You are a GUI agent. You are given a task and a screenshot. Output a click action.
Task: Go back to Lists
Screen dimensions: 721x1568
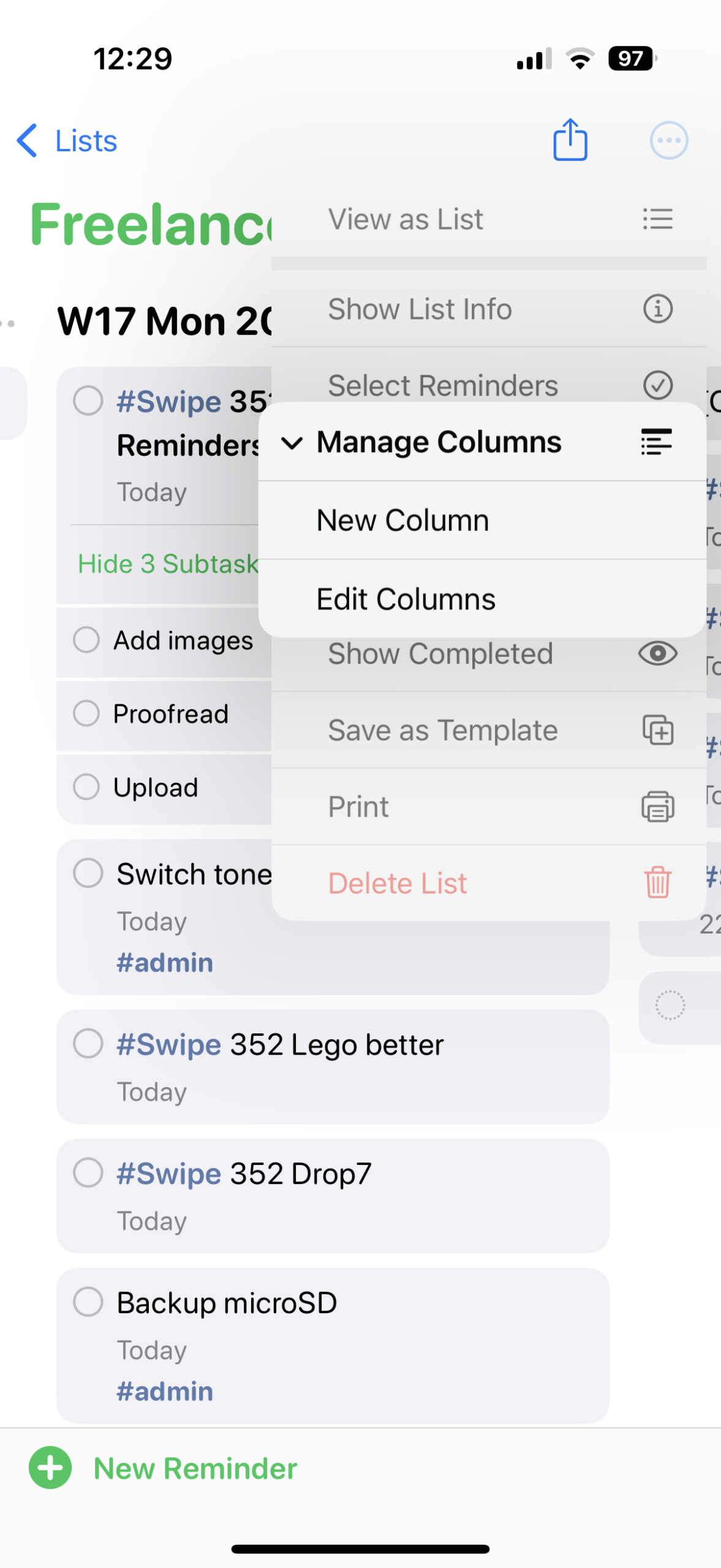click(67, 141)
